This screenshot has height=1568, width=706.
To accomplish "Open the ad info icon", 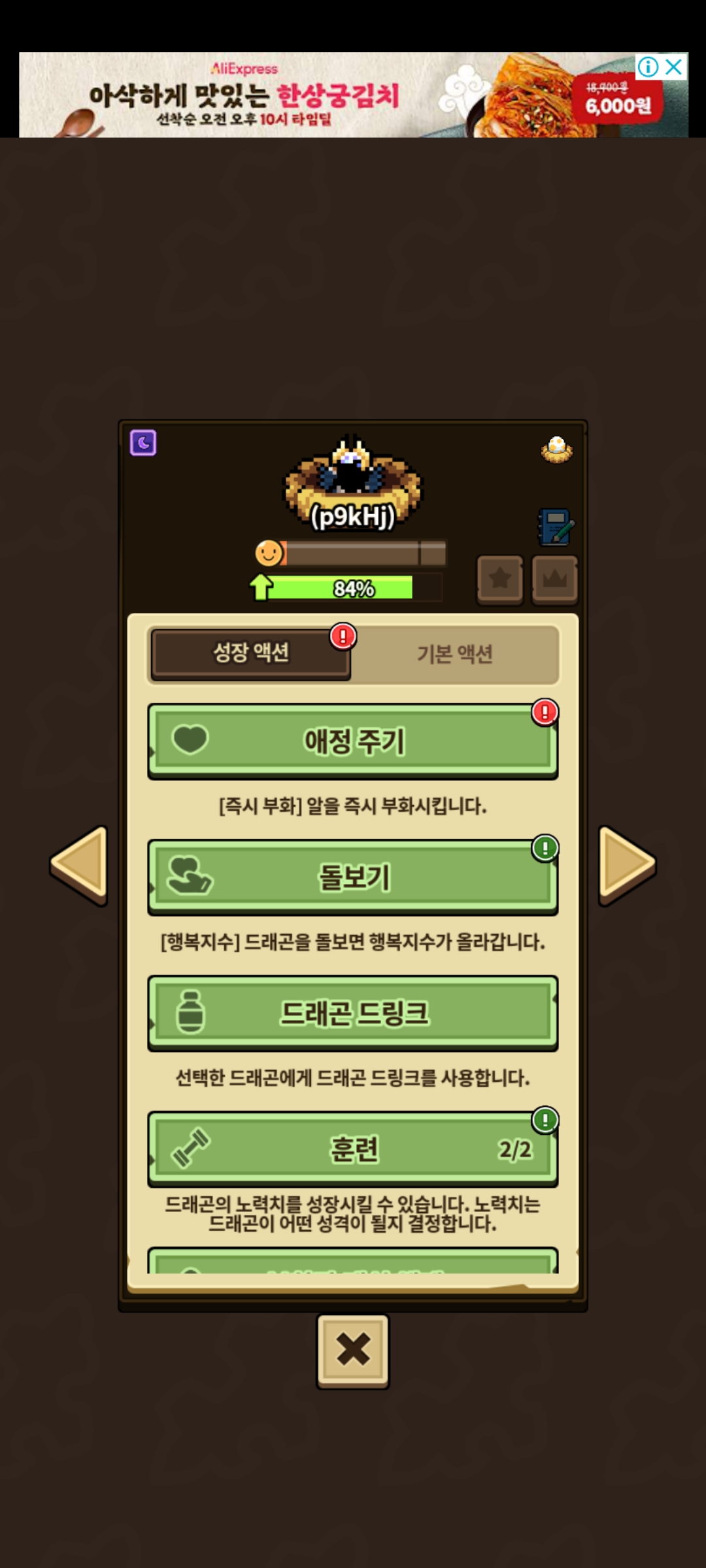I will click(x=648, y=67).
